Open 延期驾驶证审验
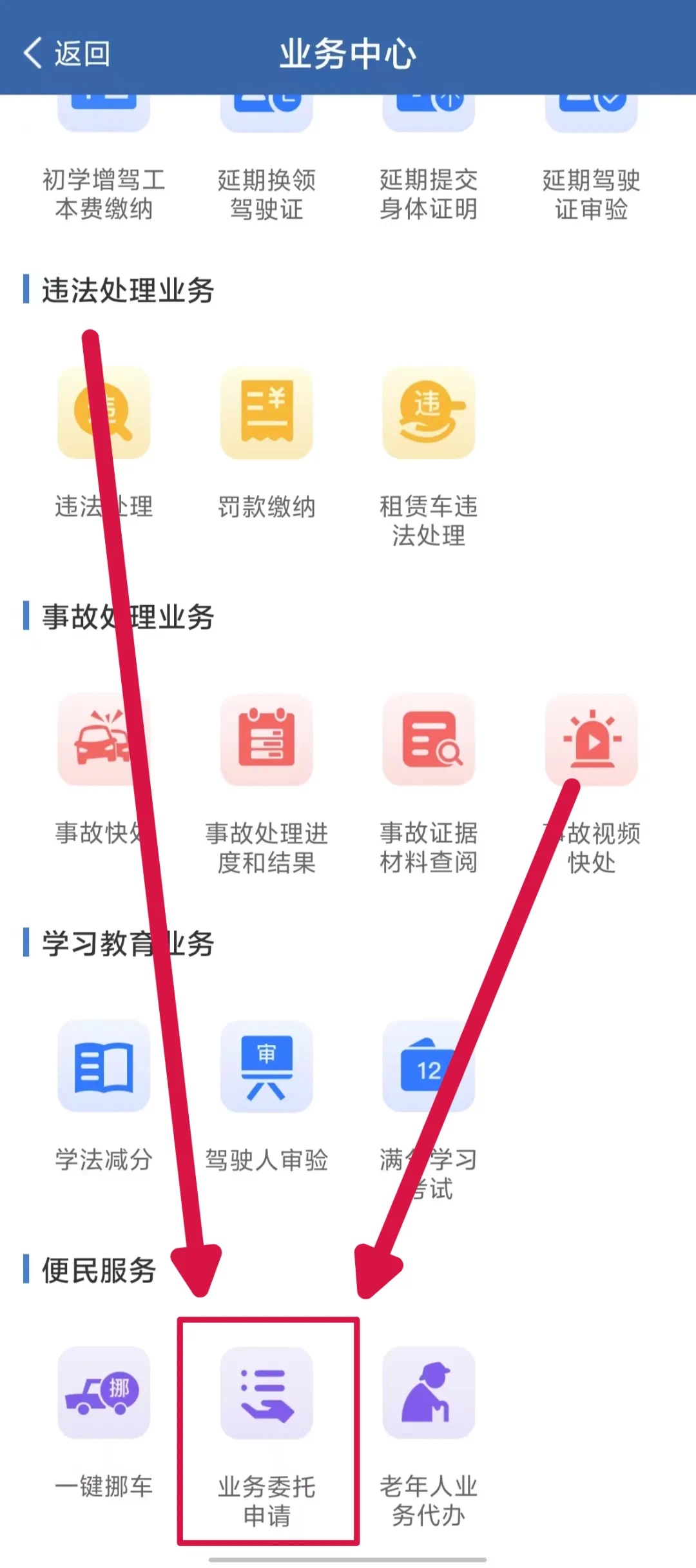This screenshot has height=1568, width=696. 591,193
